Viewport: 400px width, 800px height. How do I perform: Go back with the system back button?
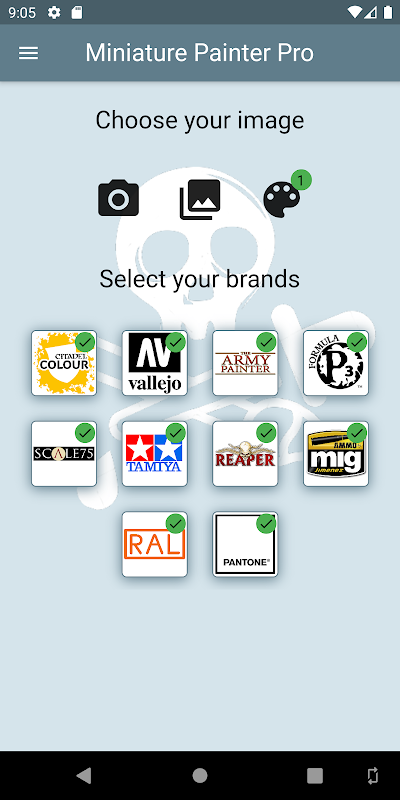pos(84,776)
